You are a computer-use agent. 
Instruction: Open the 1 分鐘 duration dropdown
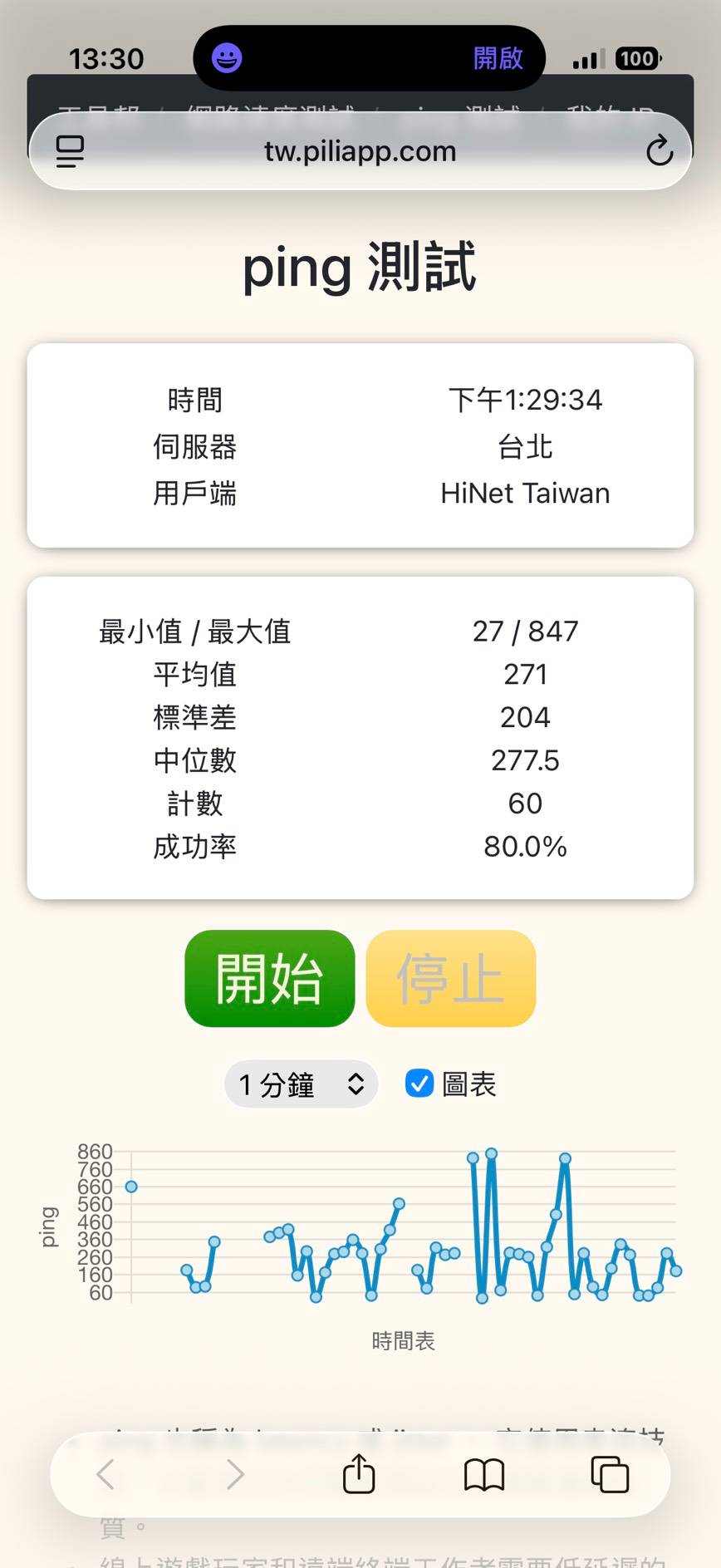301,1084
